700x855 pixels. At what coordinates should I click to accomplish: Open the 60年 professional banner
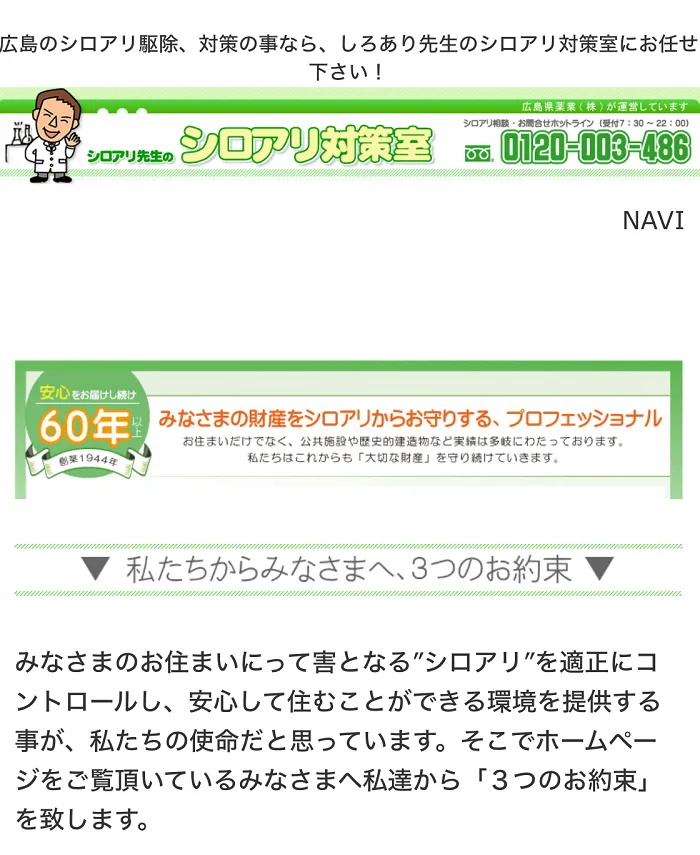348,430
